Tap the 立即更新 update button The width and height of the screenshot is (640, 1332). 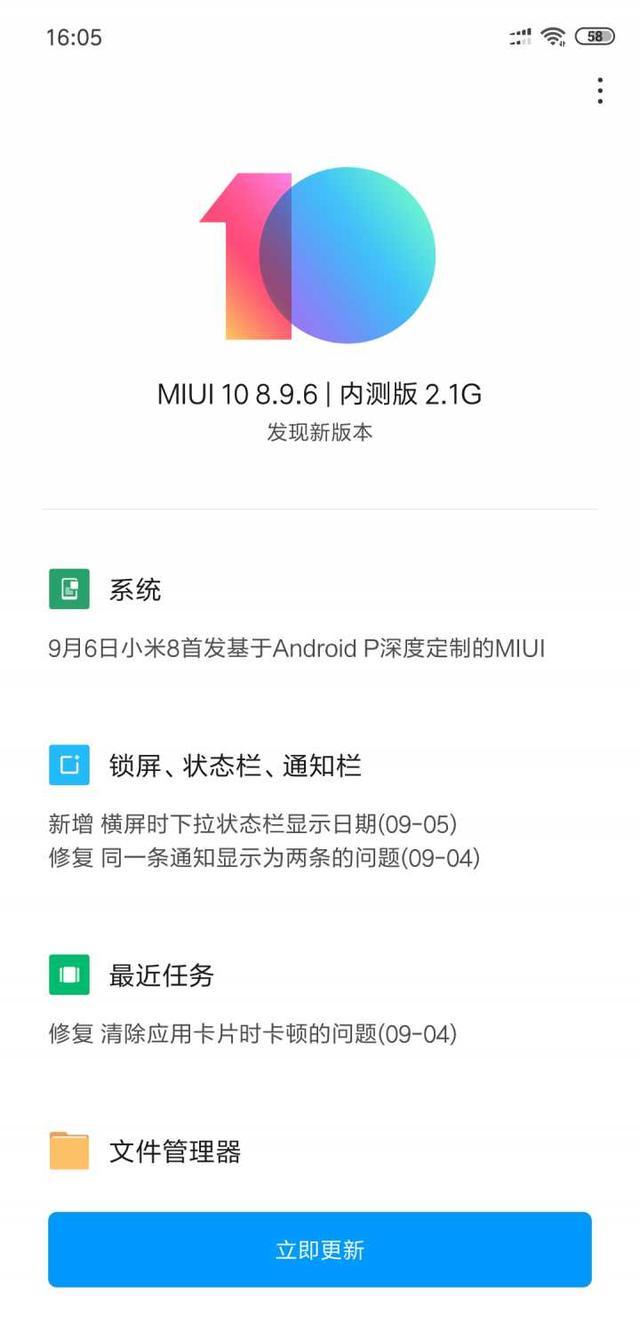pyautogui.click(x=320, y=1249)
